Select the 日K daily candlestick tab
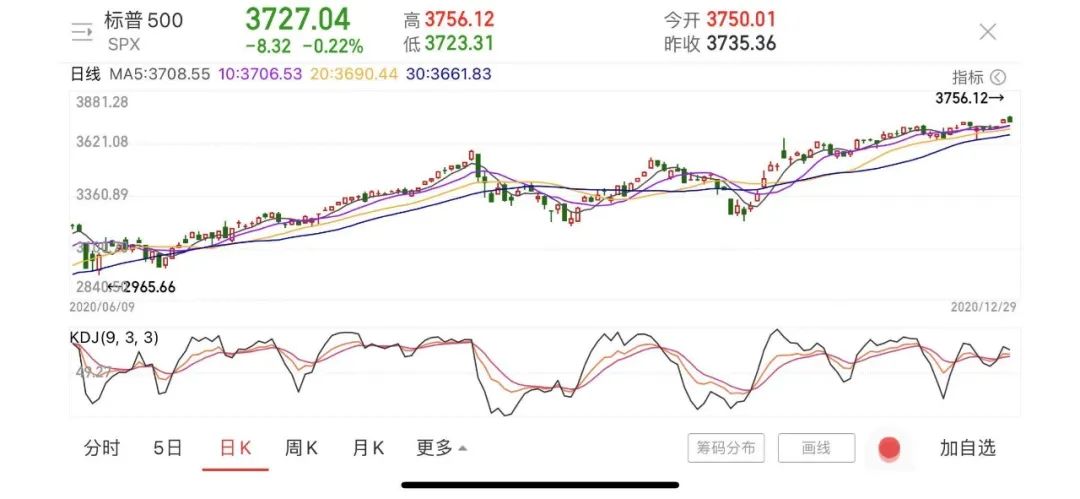The height and width of the screenshot is (499, 1080). tap(235, 448)
